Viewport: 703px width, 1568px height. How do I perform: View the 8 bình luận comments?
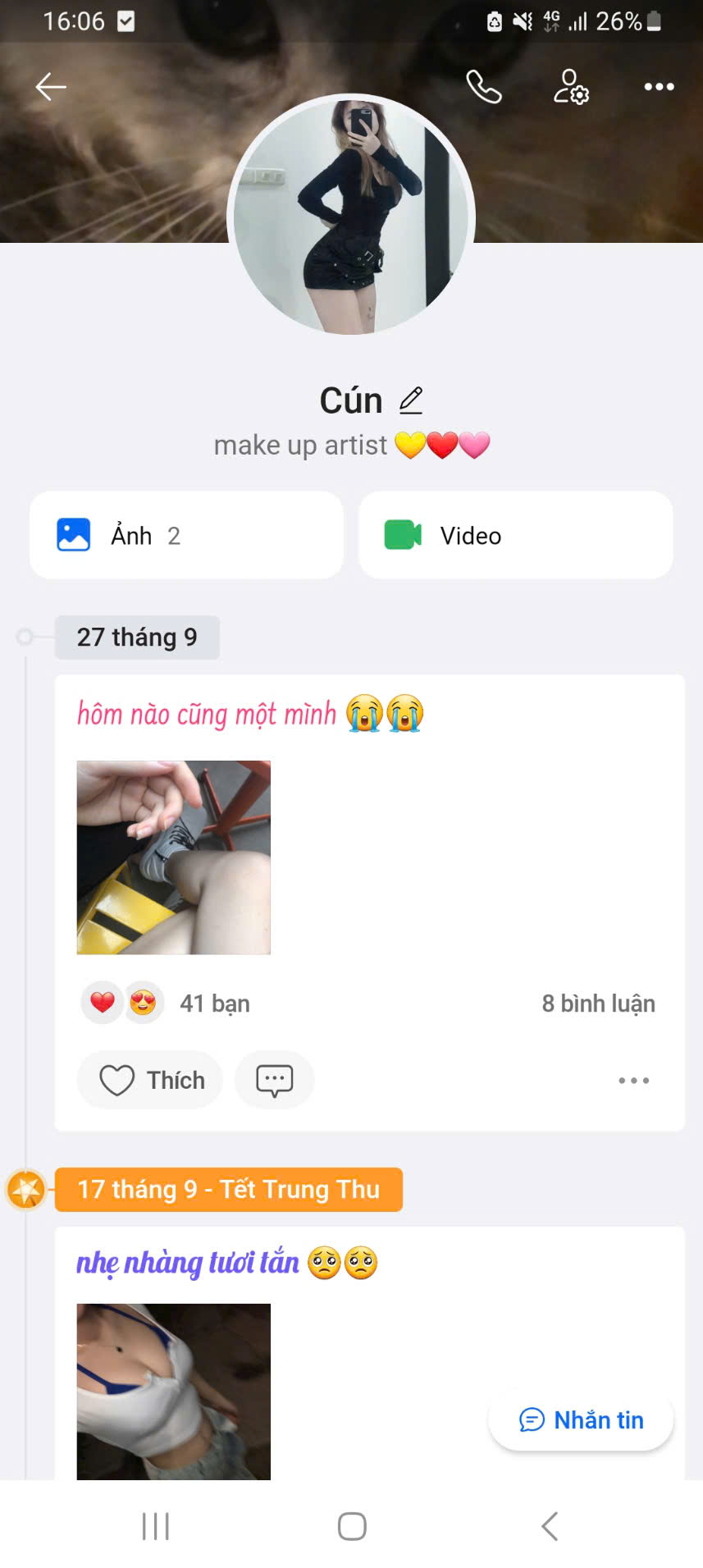(x=598, y=1003)
